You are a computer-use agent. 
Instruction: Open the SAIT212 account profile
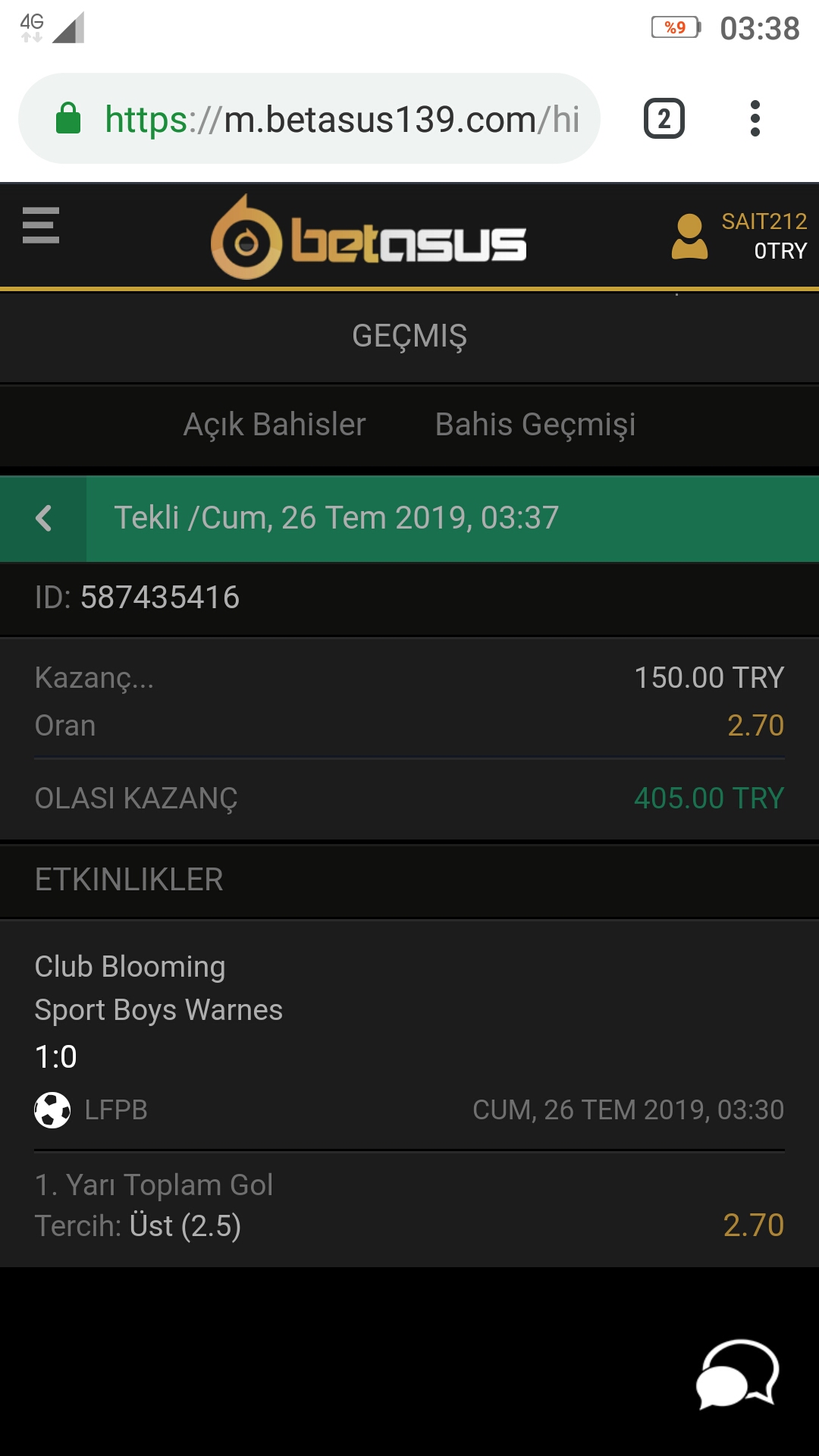[x=739, y=236]
